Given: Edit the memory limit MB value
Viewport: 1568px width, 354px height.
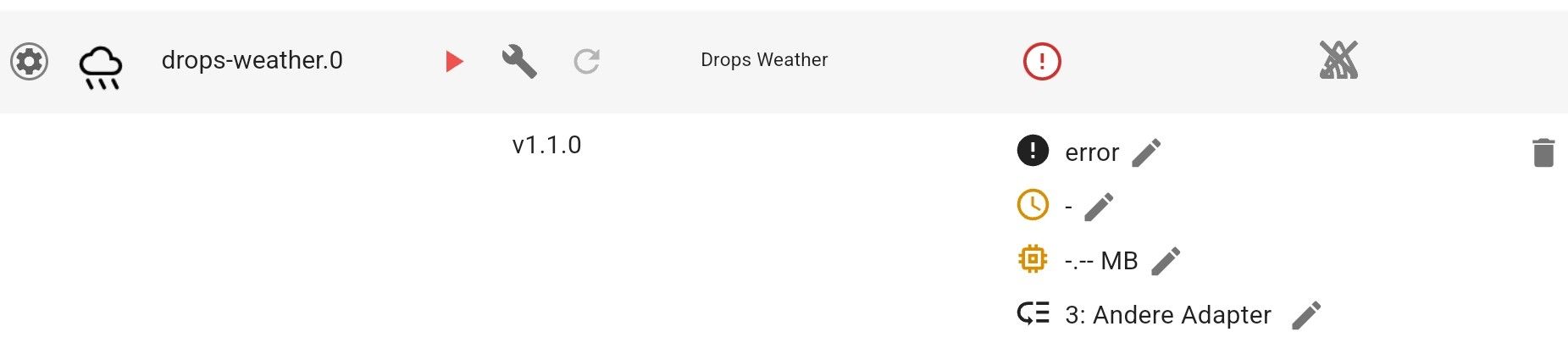Looking at the screenshot, I should pos(1166,261).
